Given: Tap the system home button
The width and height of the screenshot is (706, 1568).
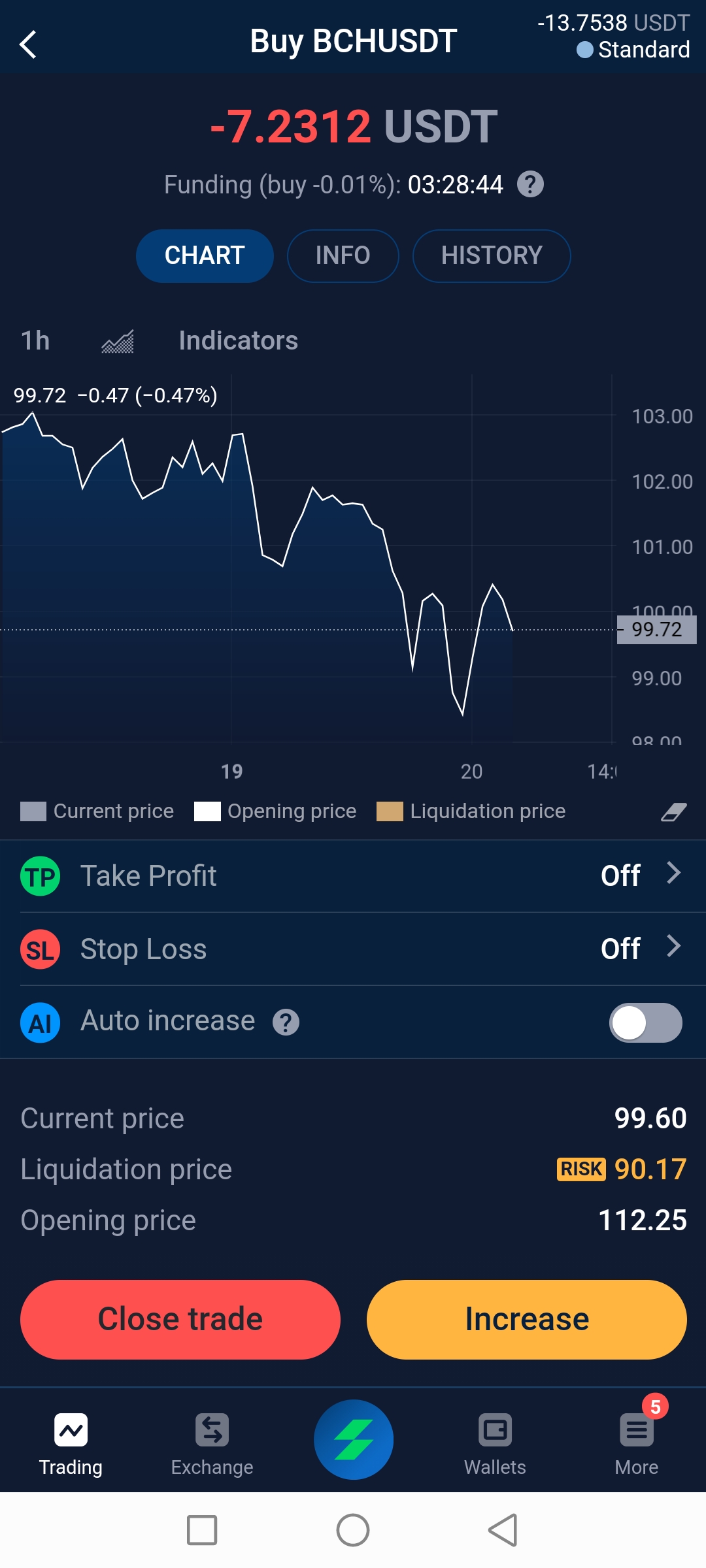Looking at the screenshot, I should click(x=353, y=1530).
